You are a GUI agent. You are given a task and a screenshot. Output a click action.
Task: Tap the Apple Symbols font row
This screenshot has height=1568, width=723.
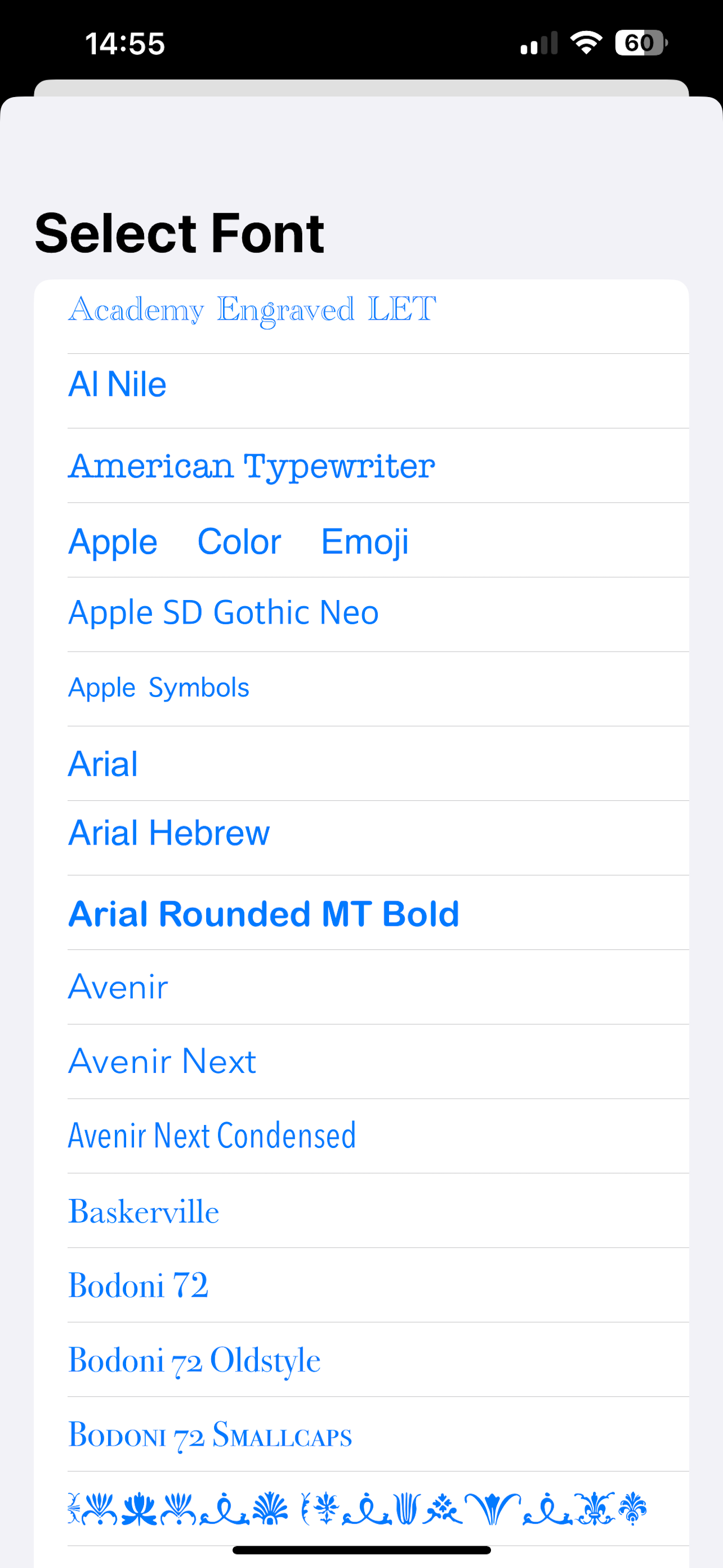pyautogui.click(x=159, y=688)
